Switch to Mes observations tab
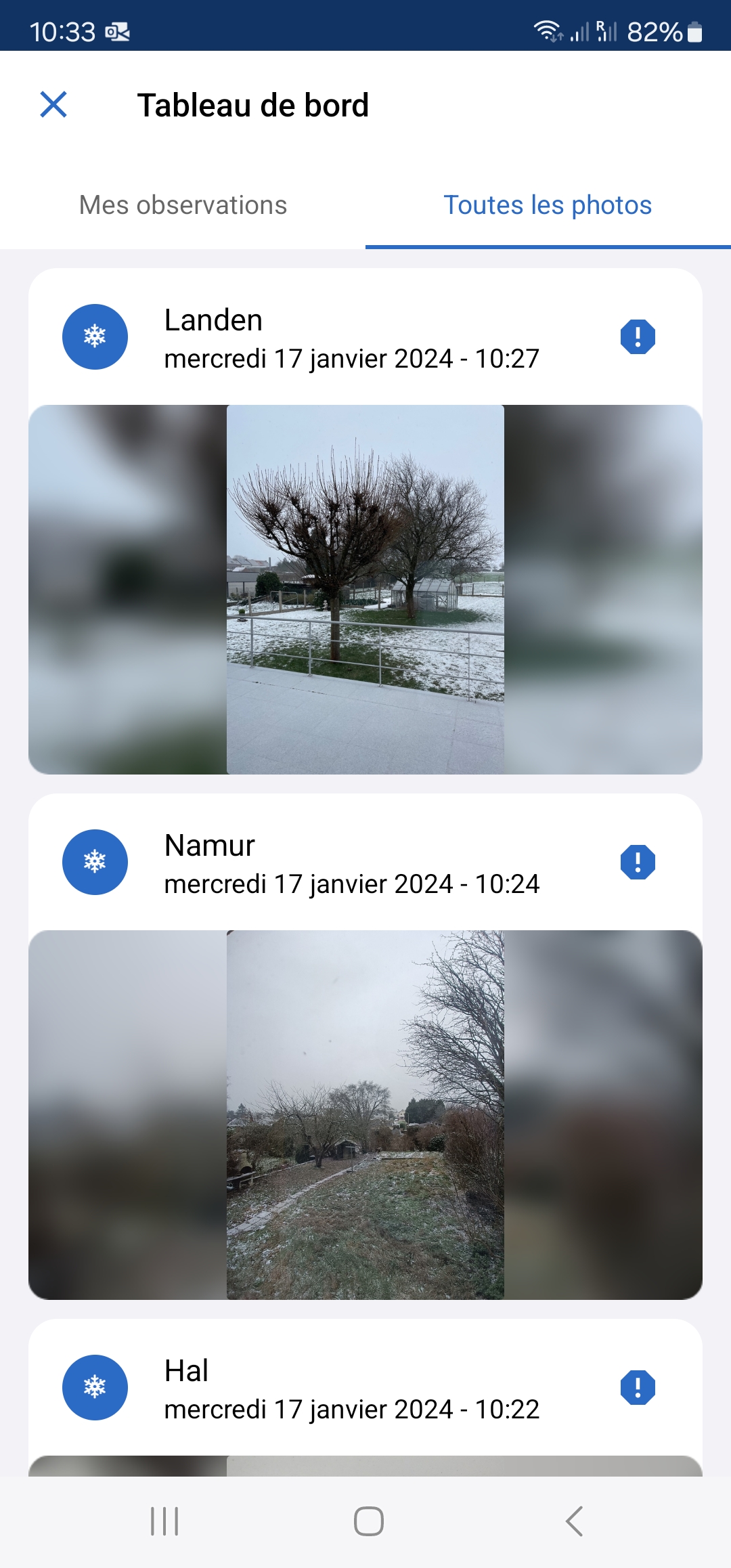 pos(183,205)
